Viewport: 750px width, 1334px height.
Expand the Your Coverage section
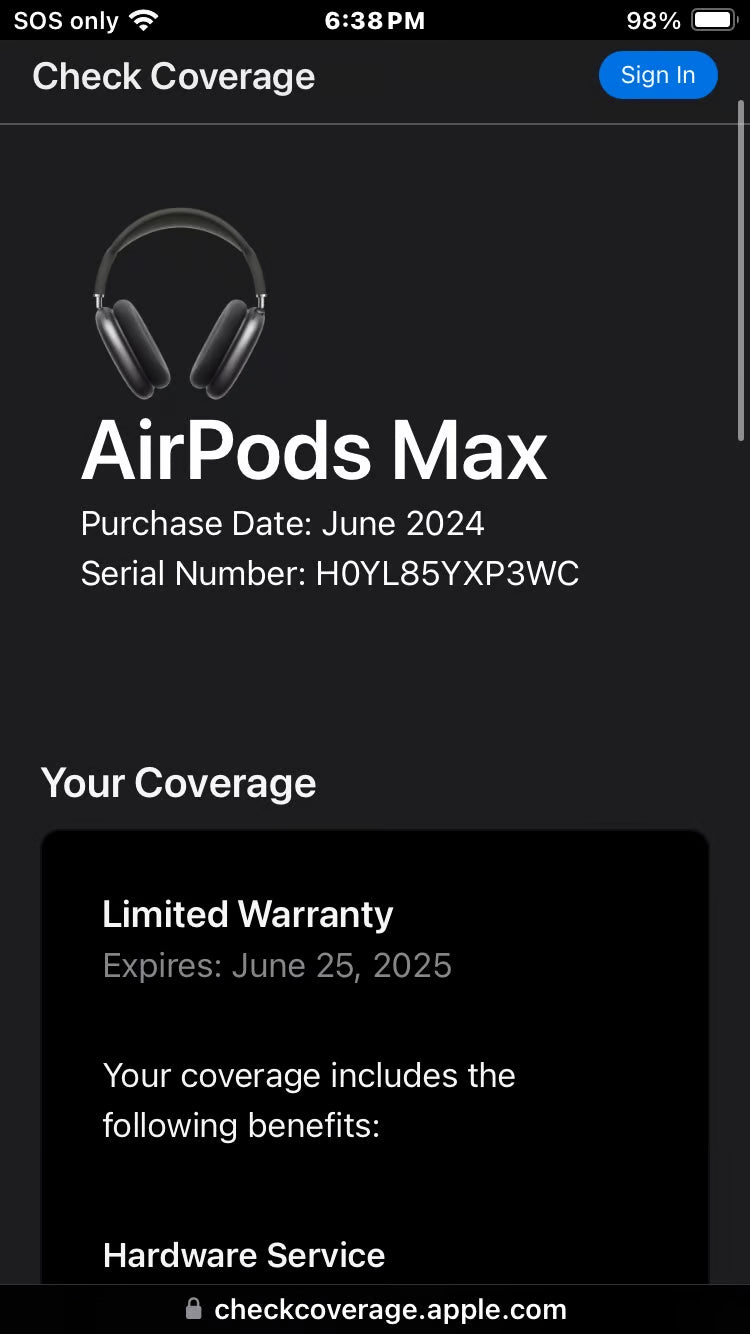(x=178, y=782)
